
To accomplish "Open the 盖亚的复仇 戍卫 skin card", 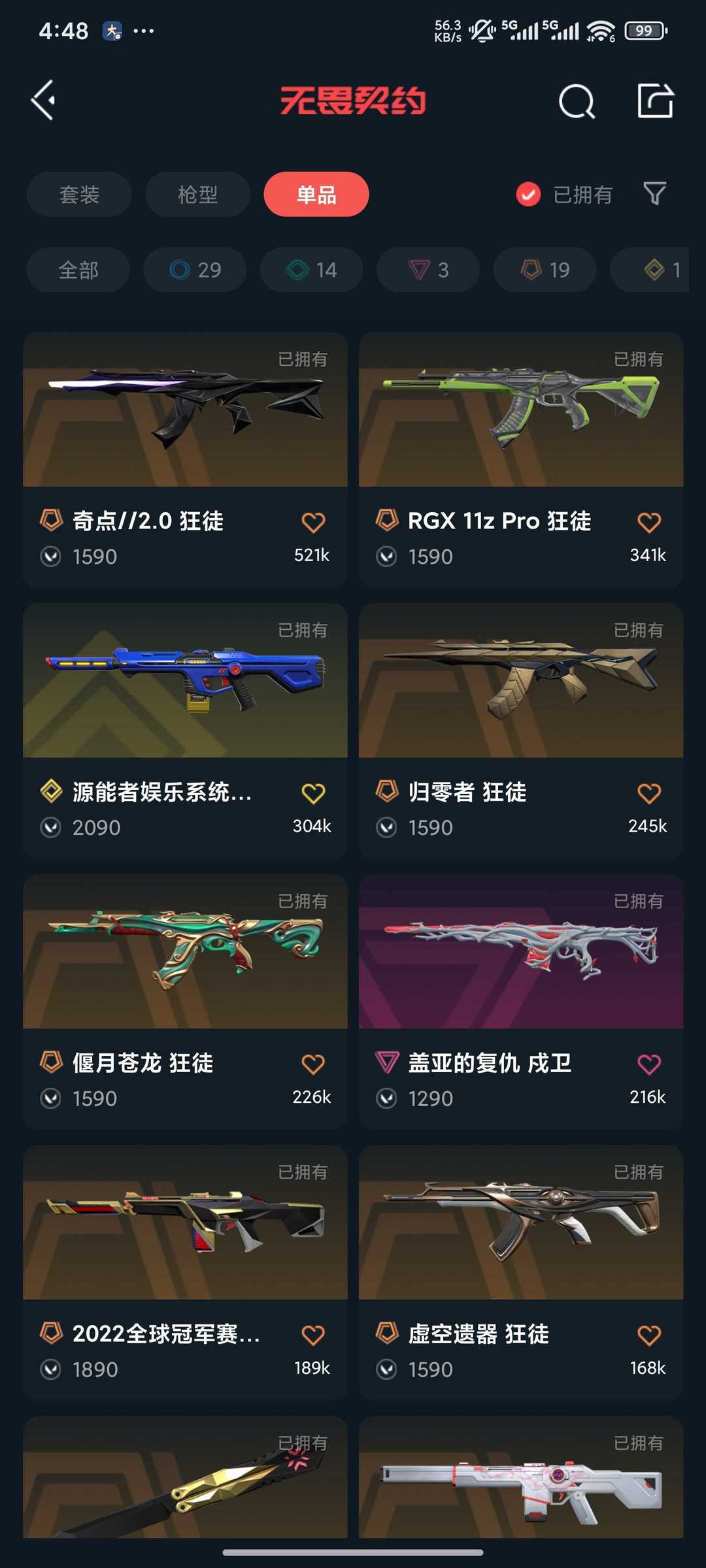I will [521, 1002].
